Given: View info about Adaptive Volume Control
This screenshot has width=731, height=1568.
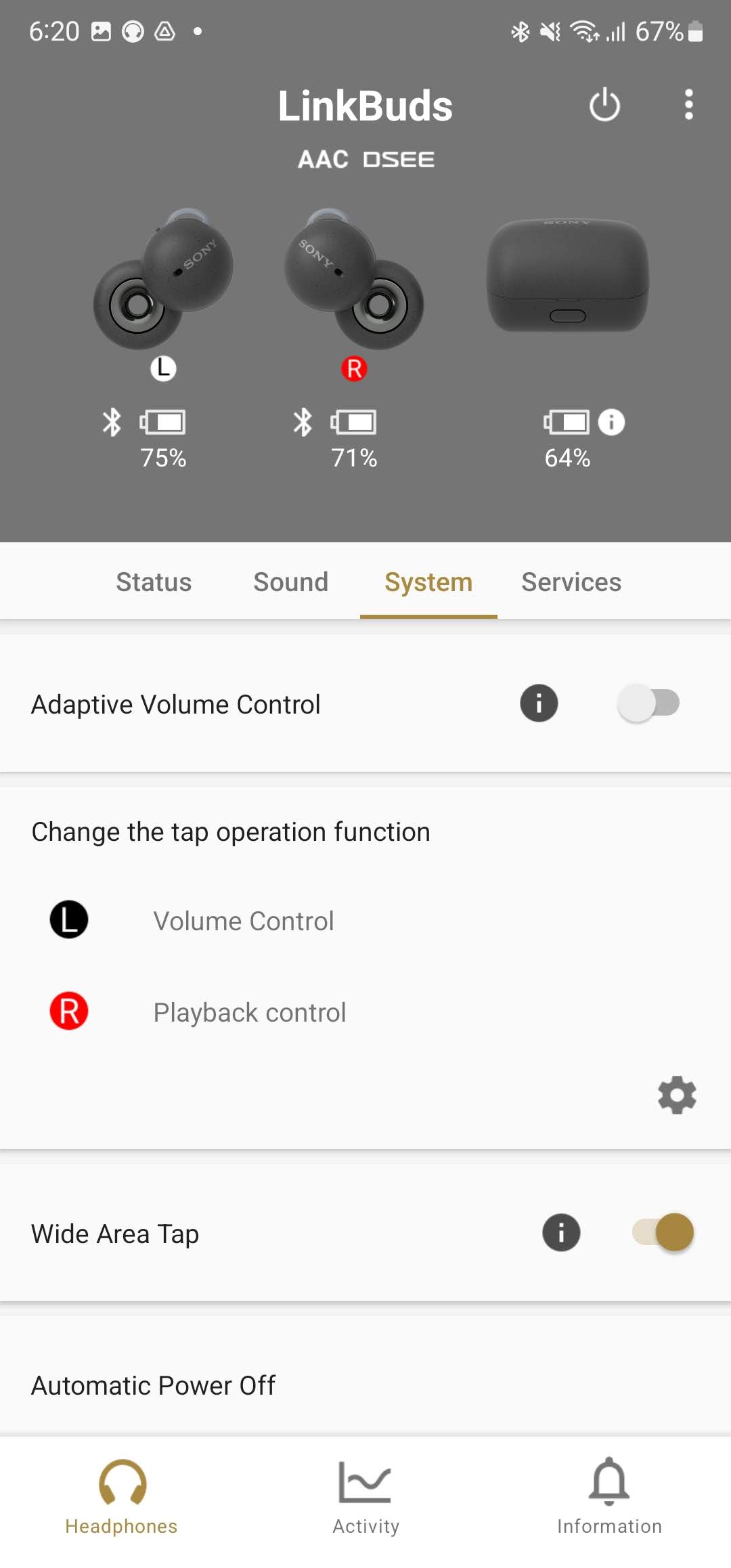Looking at the screenshot, I should click(x=539, y=703).
